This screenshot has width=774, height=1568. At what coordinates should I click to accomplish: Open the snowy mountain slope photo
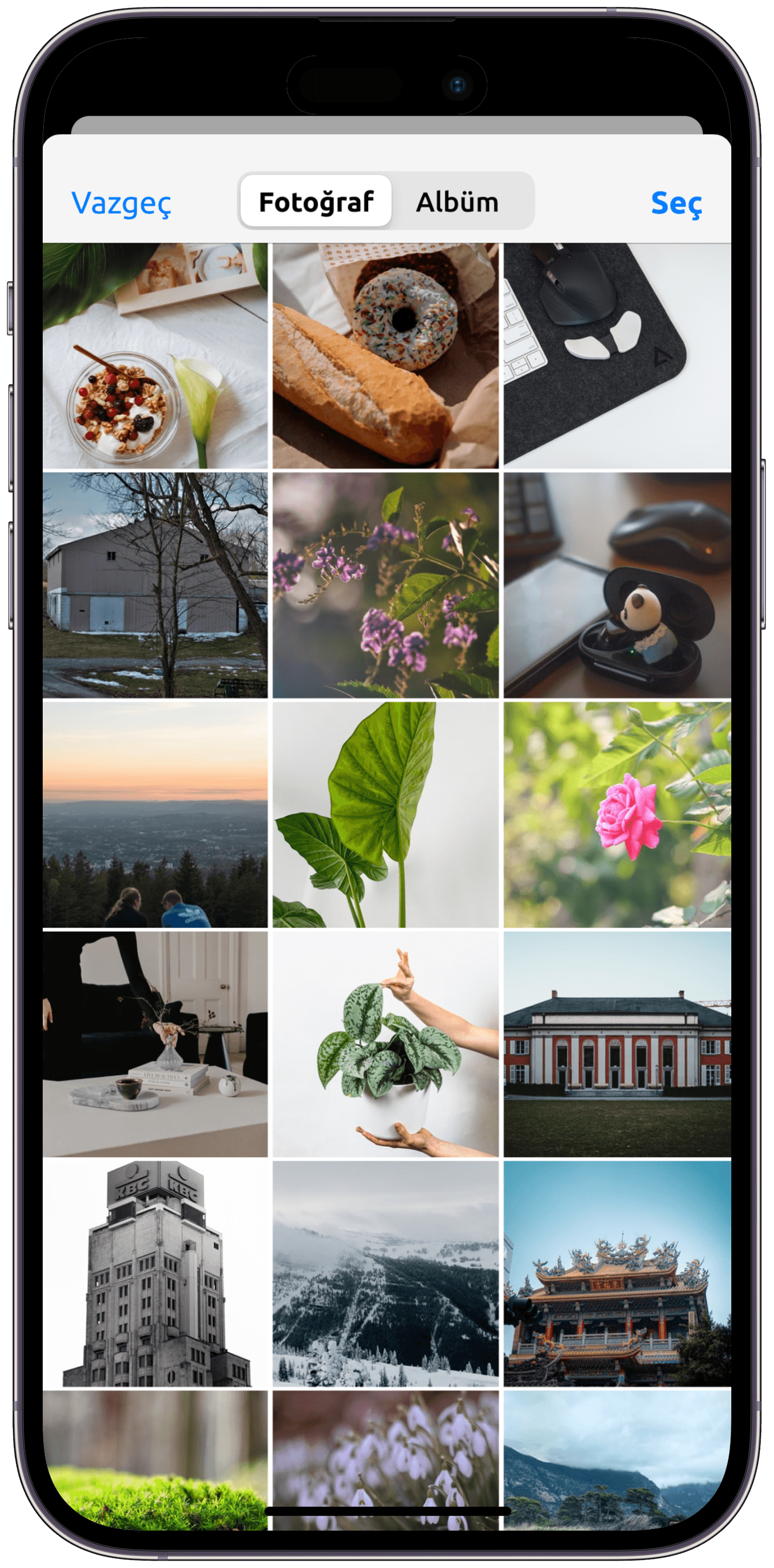385,1273
